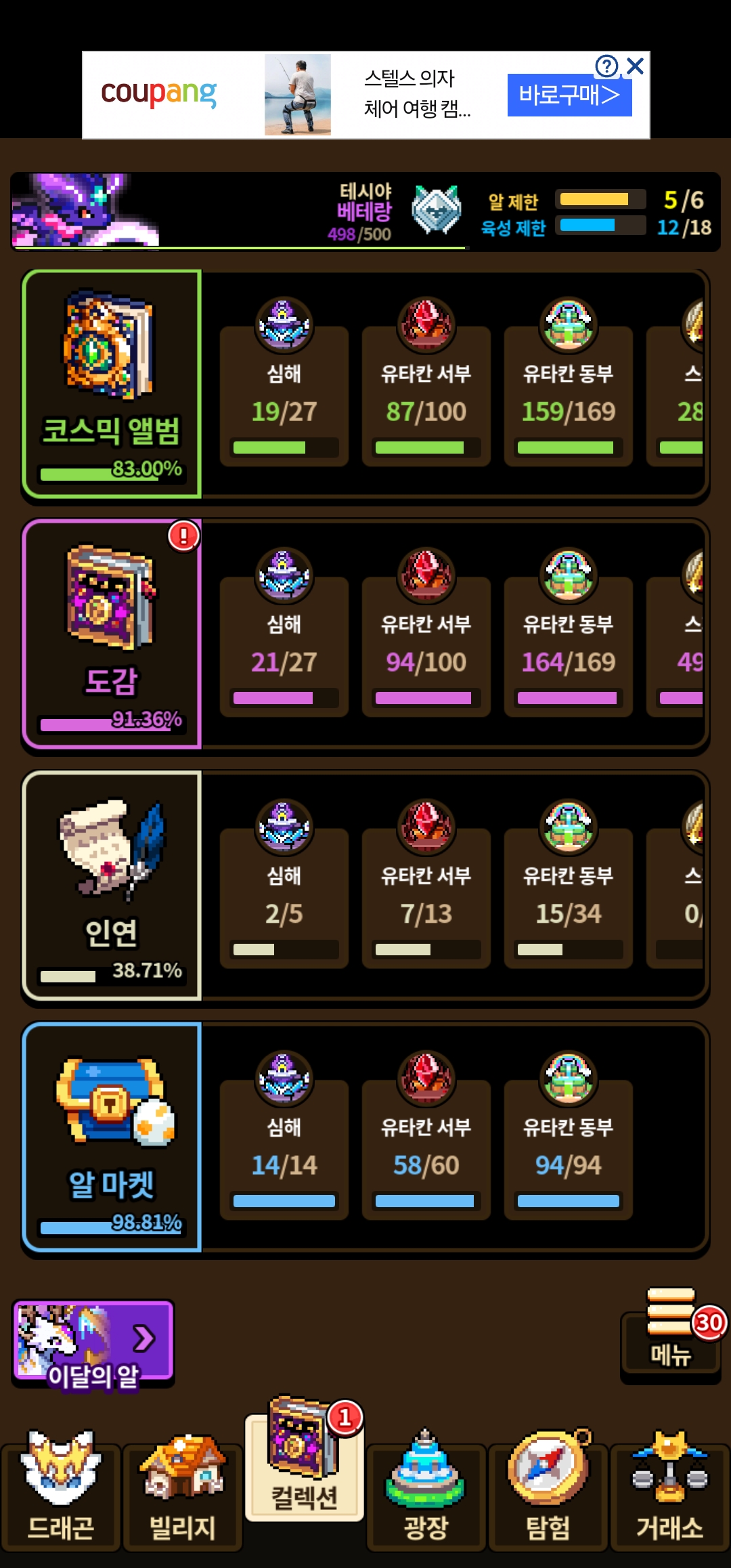The image size is (731, 1568).
Task: Open the 도감 encyclopedia
Action: pos(112,634)
